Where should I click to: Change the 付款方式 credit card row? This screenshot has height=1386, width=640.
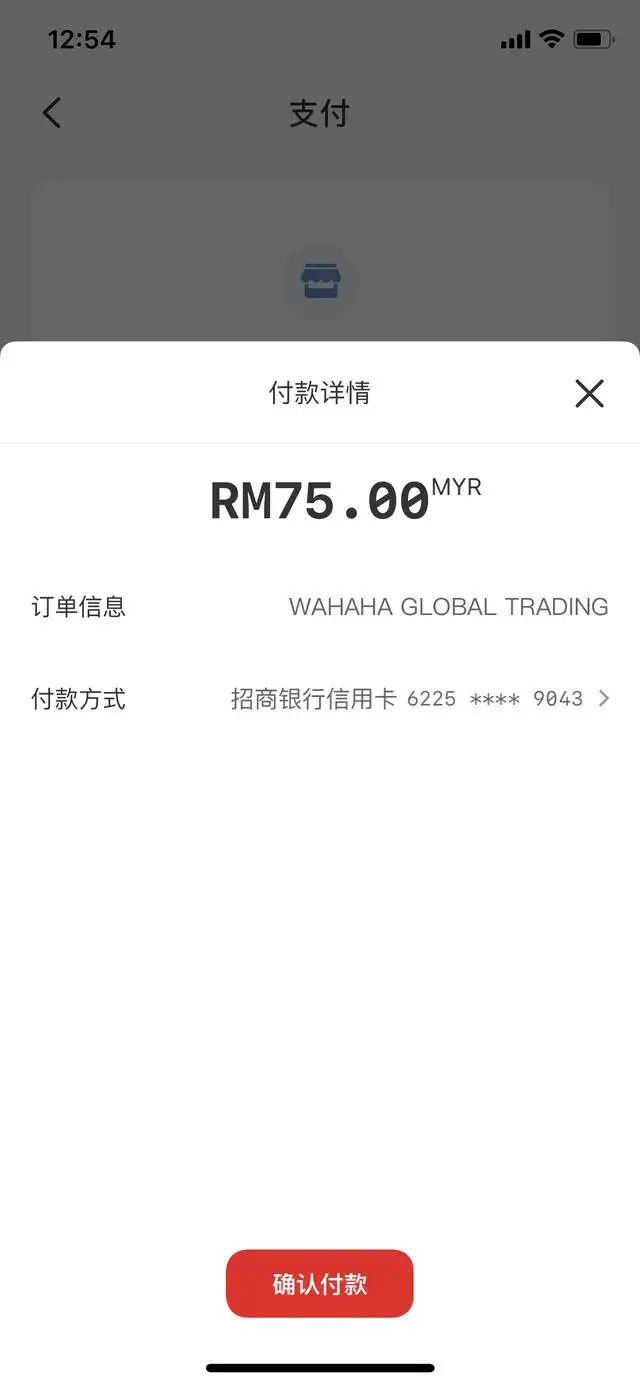pyautogui.click(x=320, y=699)
